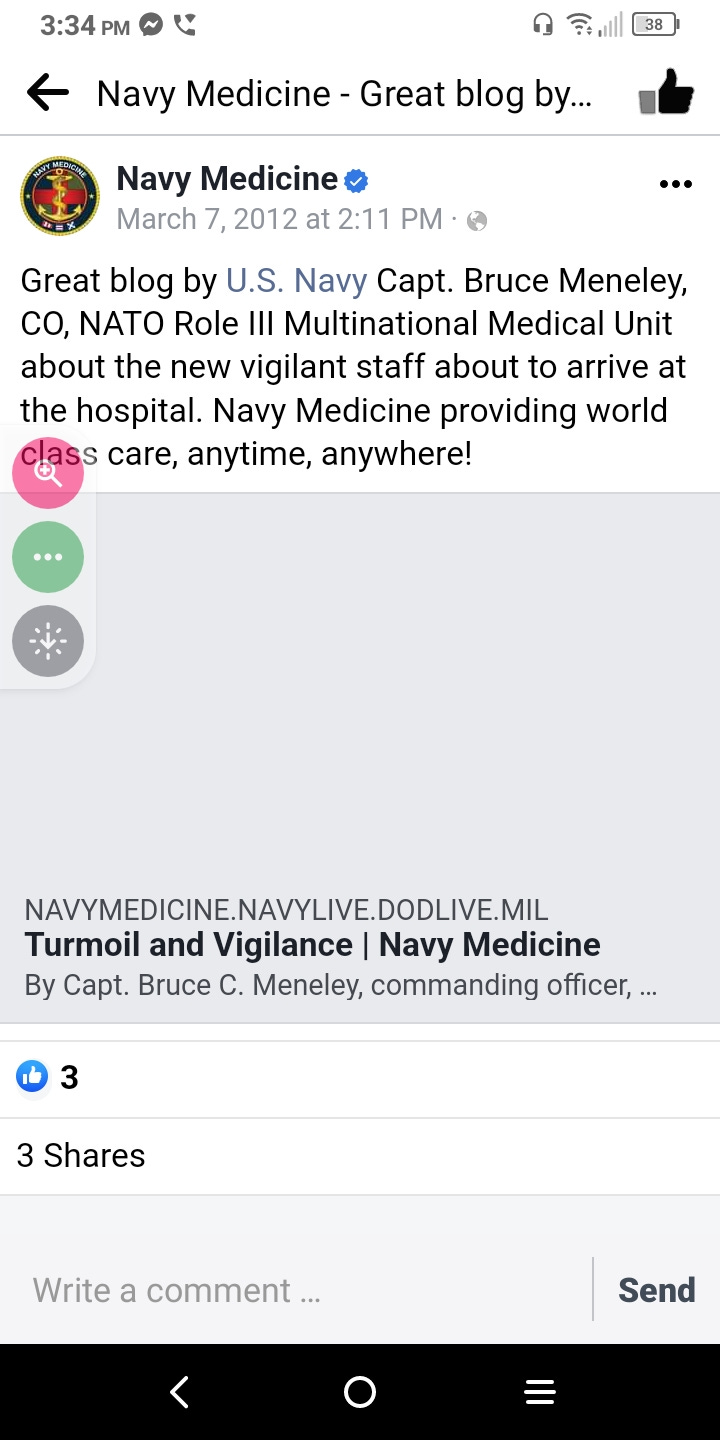The width and height of the screenshot is (720, 1440).
Task: View the 3 Shares list
Action: point(81,1156)
